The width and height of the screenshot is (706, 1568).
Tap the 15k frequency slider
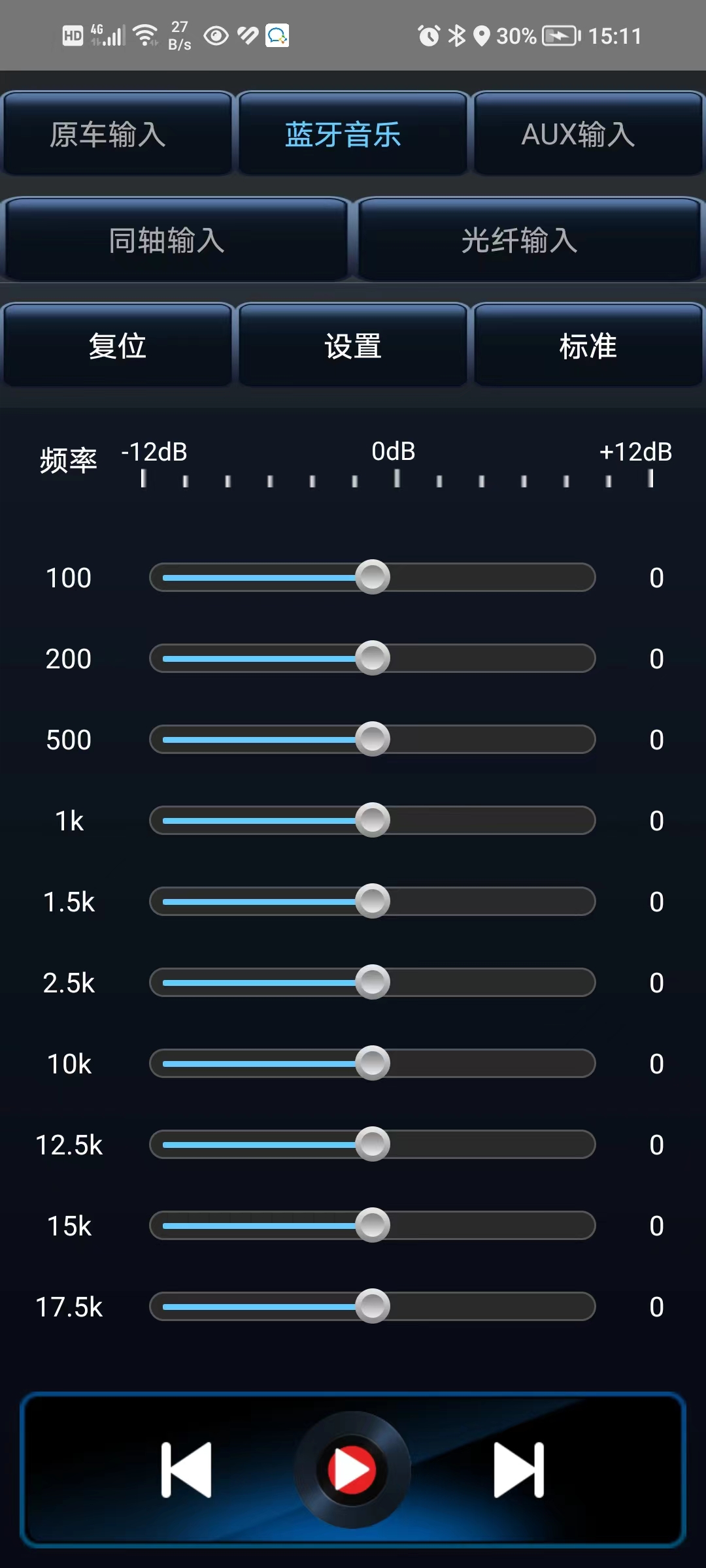[x=373, y=1226]
